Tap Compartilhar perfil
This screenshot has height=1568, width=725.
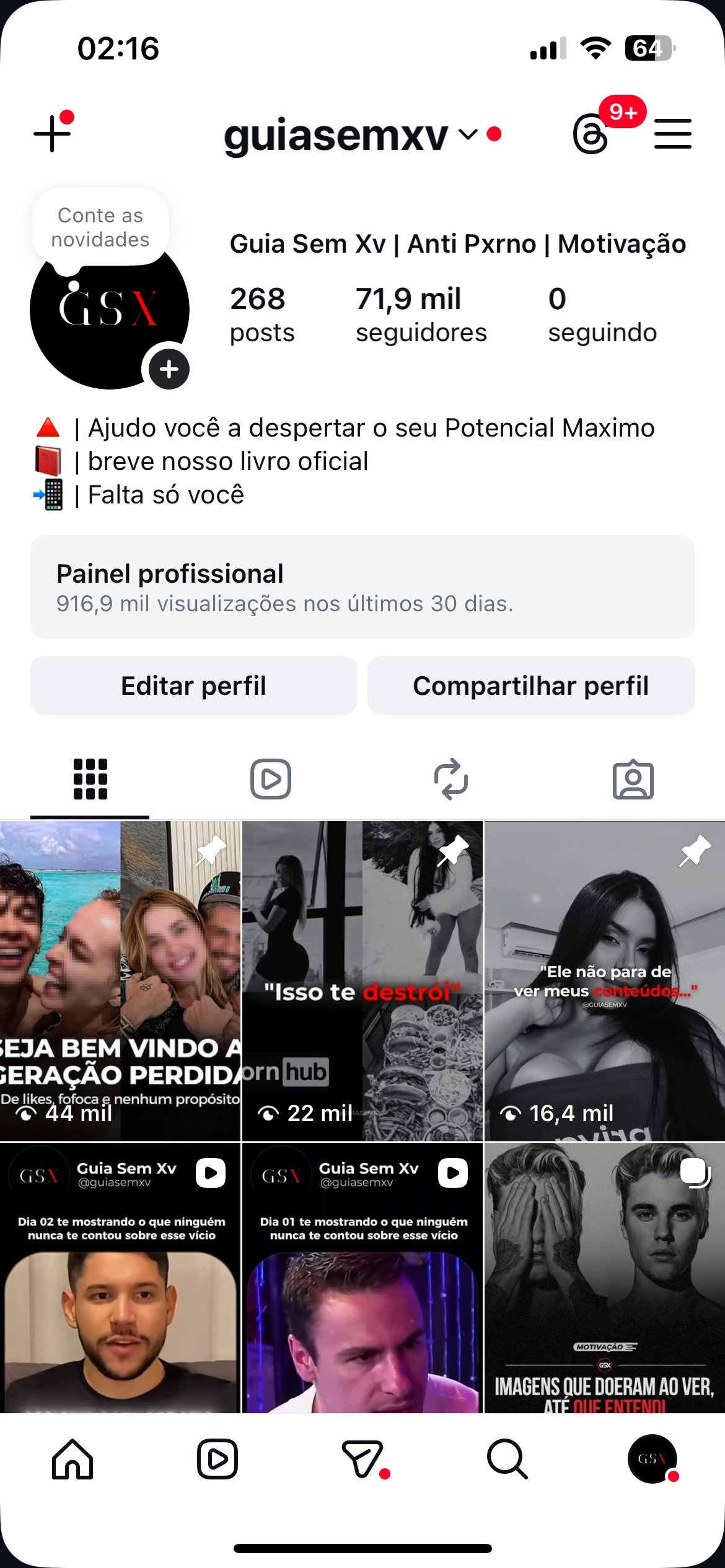click(530, 686)
